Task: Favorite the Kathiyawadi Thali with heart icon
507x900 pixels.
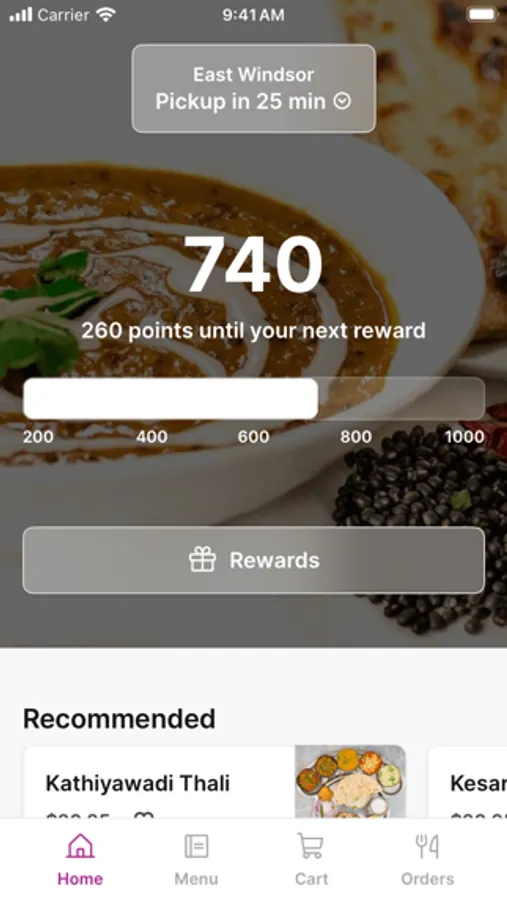Action: pyautogui.click(x=144, y=815)
